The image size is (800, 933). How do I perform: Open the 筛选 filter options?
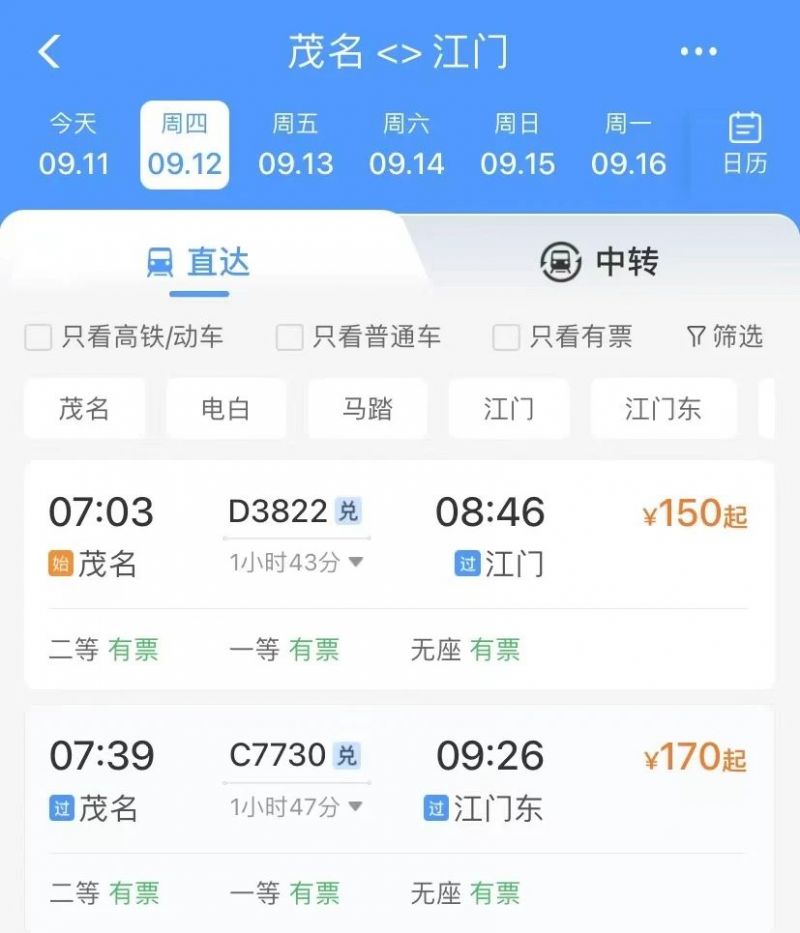tap(725, 337)
